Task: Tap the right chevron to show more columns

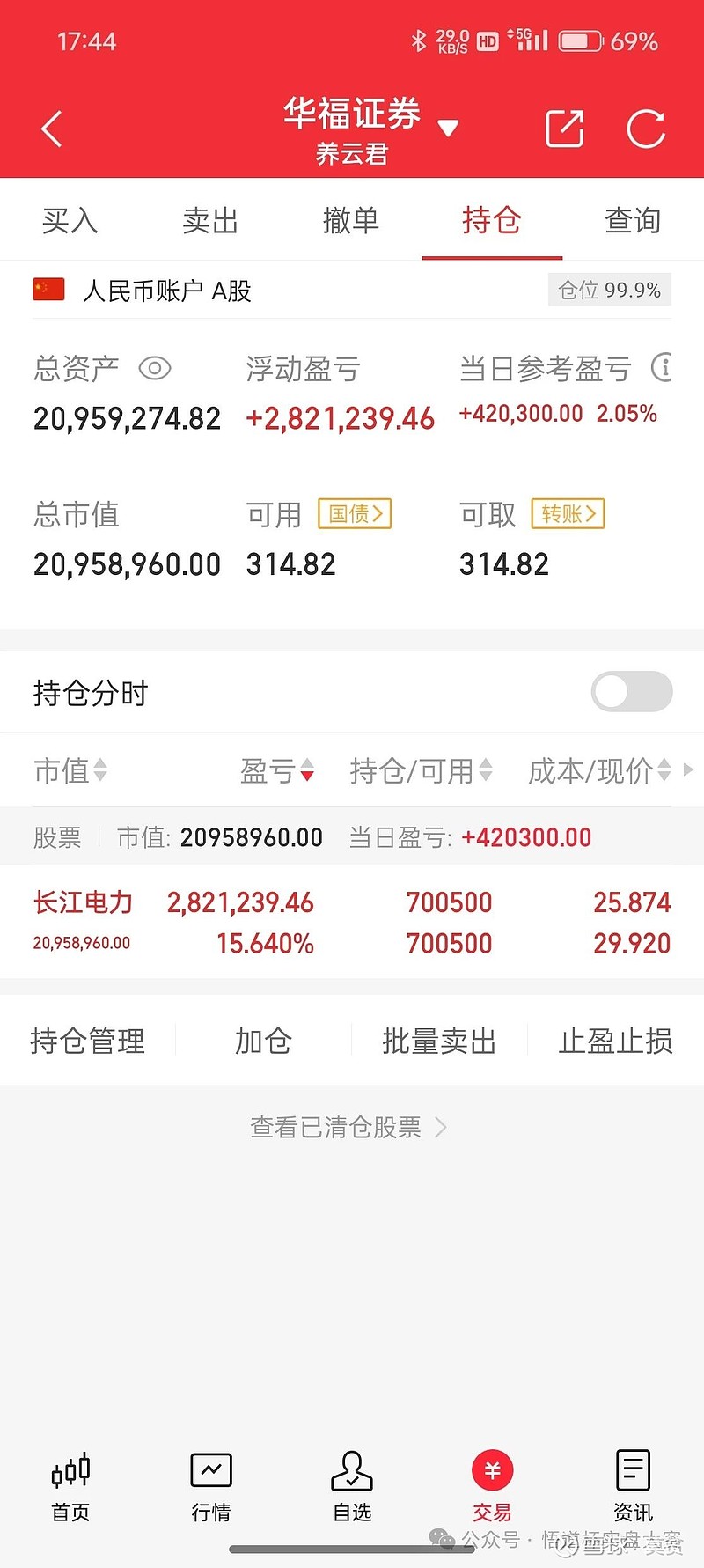Action: click(690, 769)
